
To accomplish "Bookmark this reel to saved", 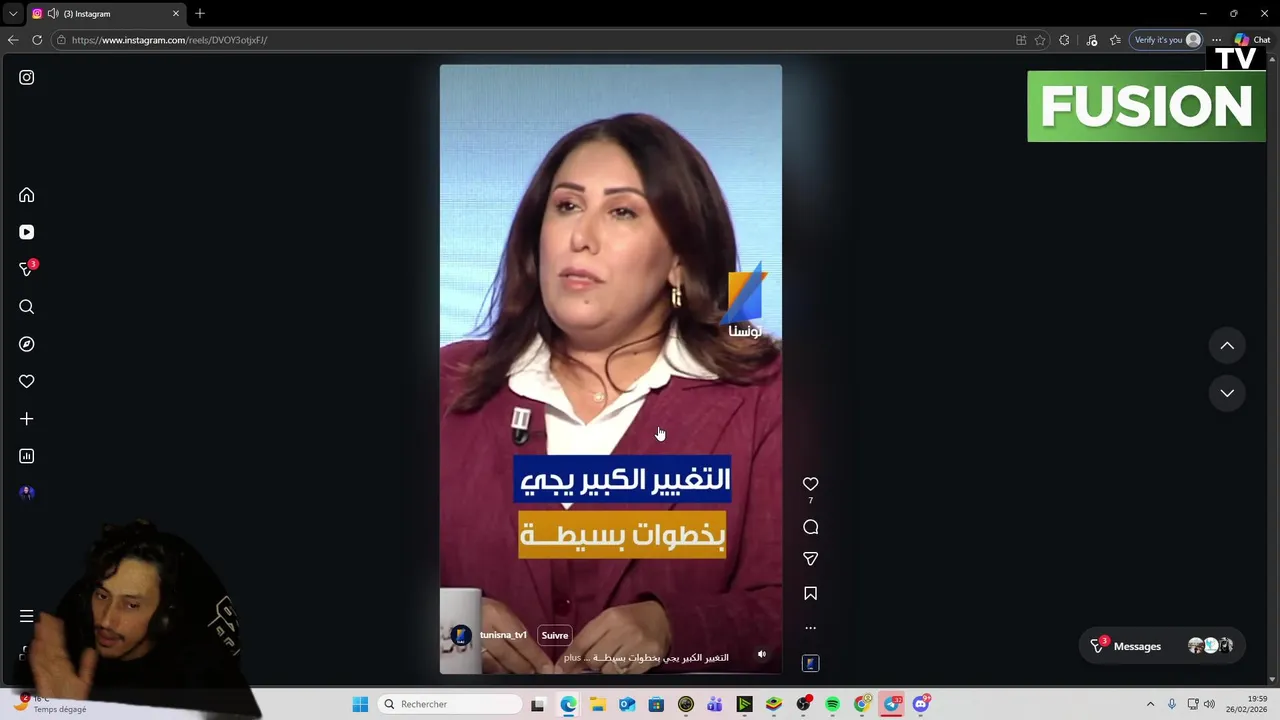I will 810,593.
